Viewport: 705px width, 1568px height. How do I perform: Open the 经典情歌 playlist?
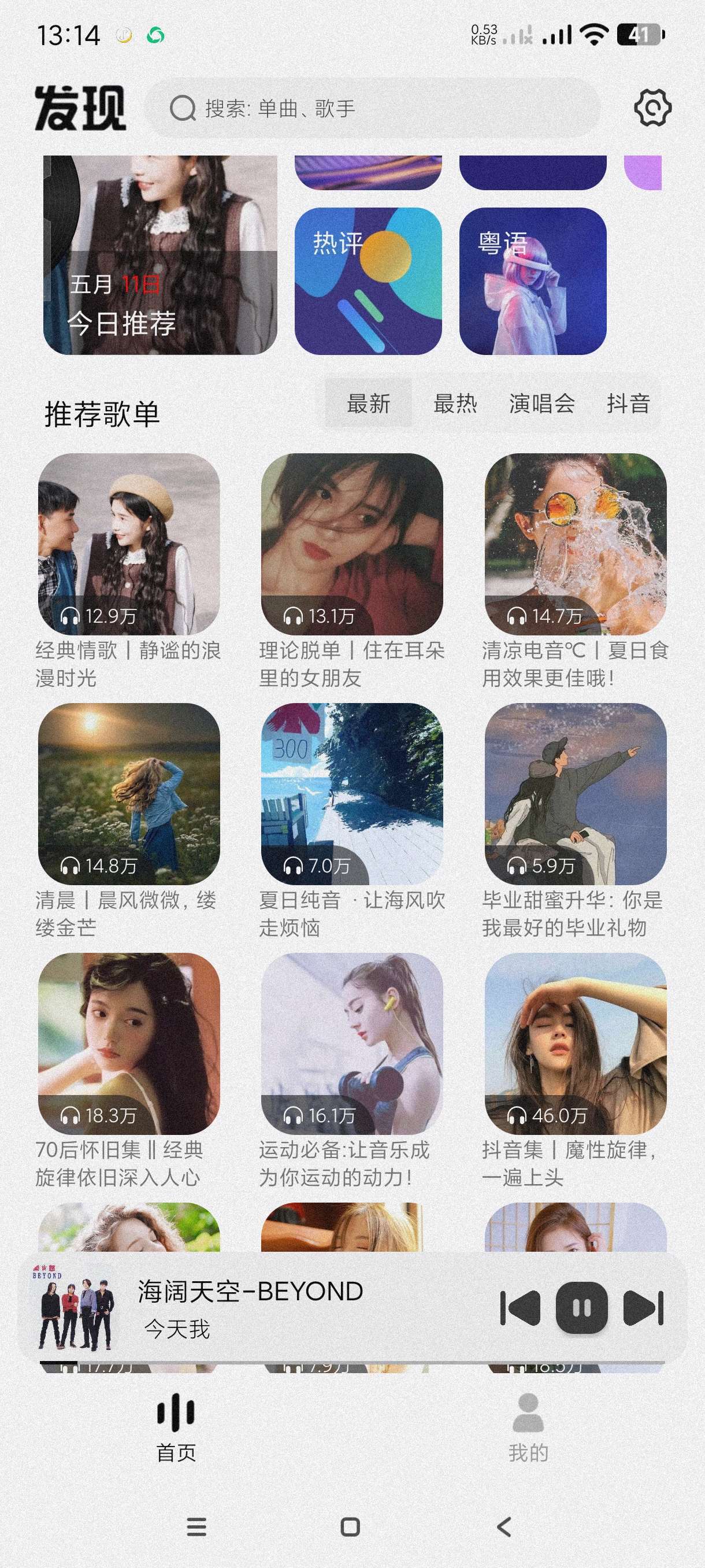coord(129,544)
